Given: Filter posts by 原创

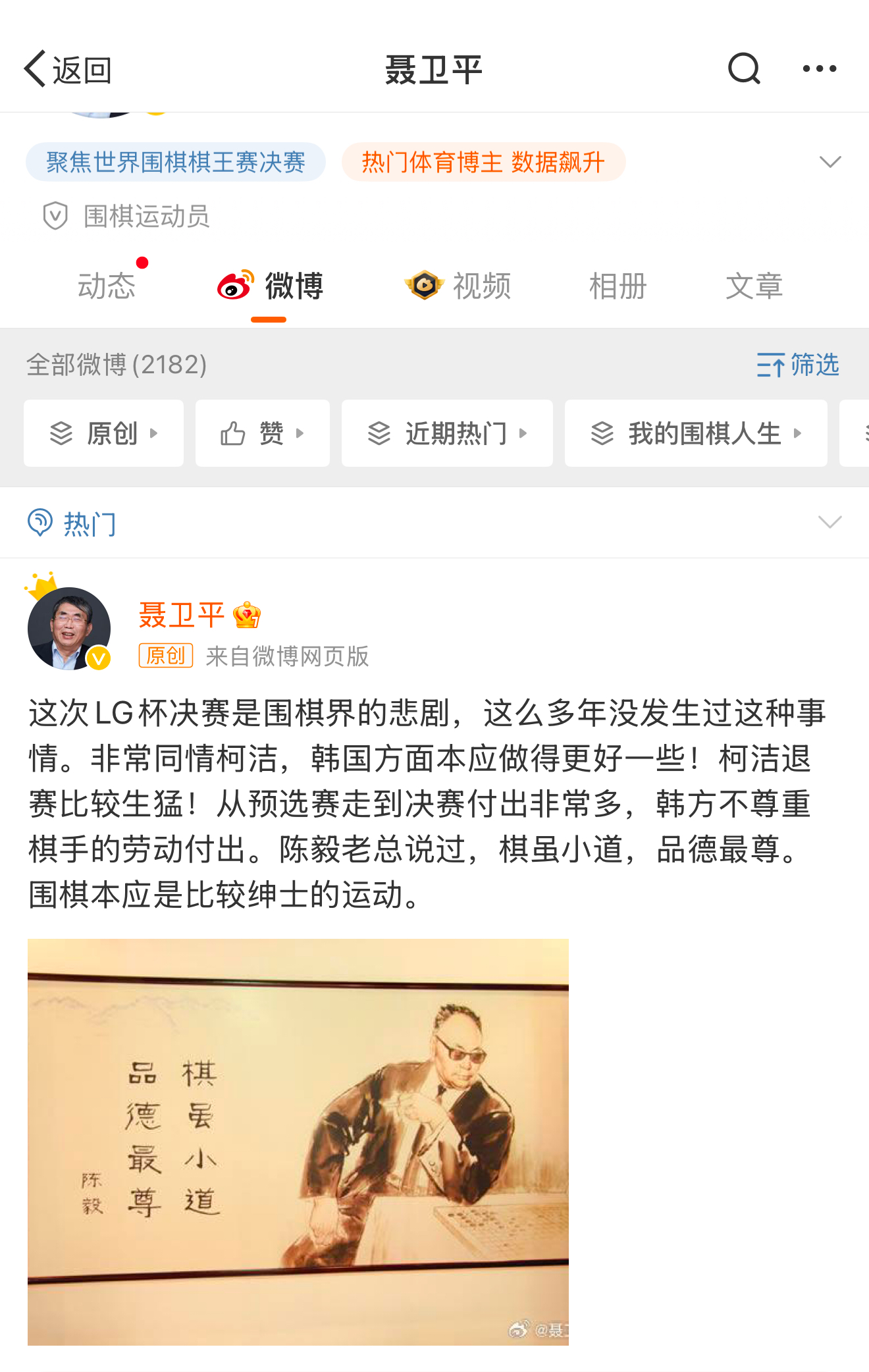Looking at the screenshot, I should pos(103,433).
